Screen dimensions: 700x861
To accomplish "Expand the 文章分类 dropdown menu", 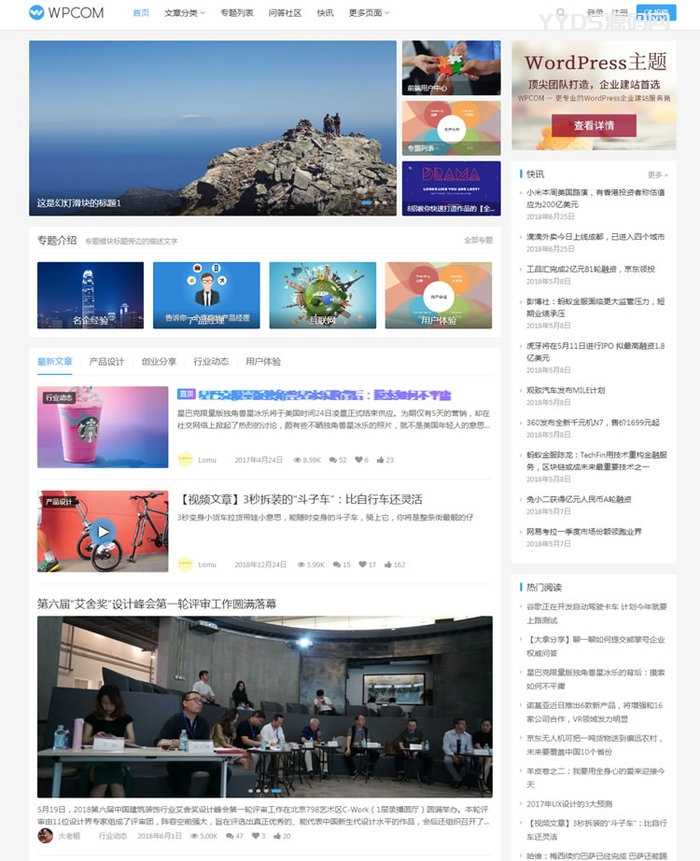I will [184, 13].
